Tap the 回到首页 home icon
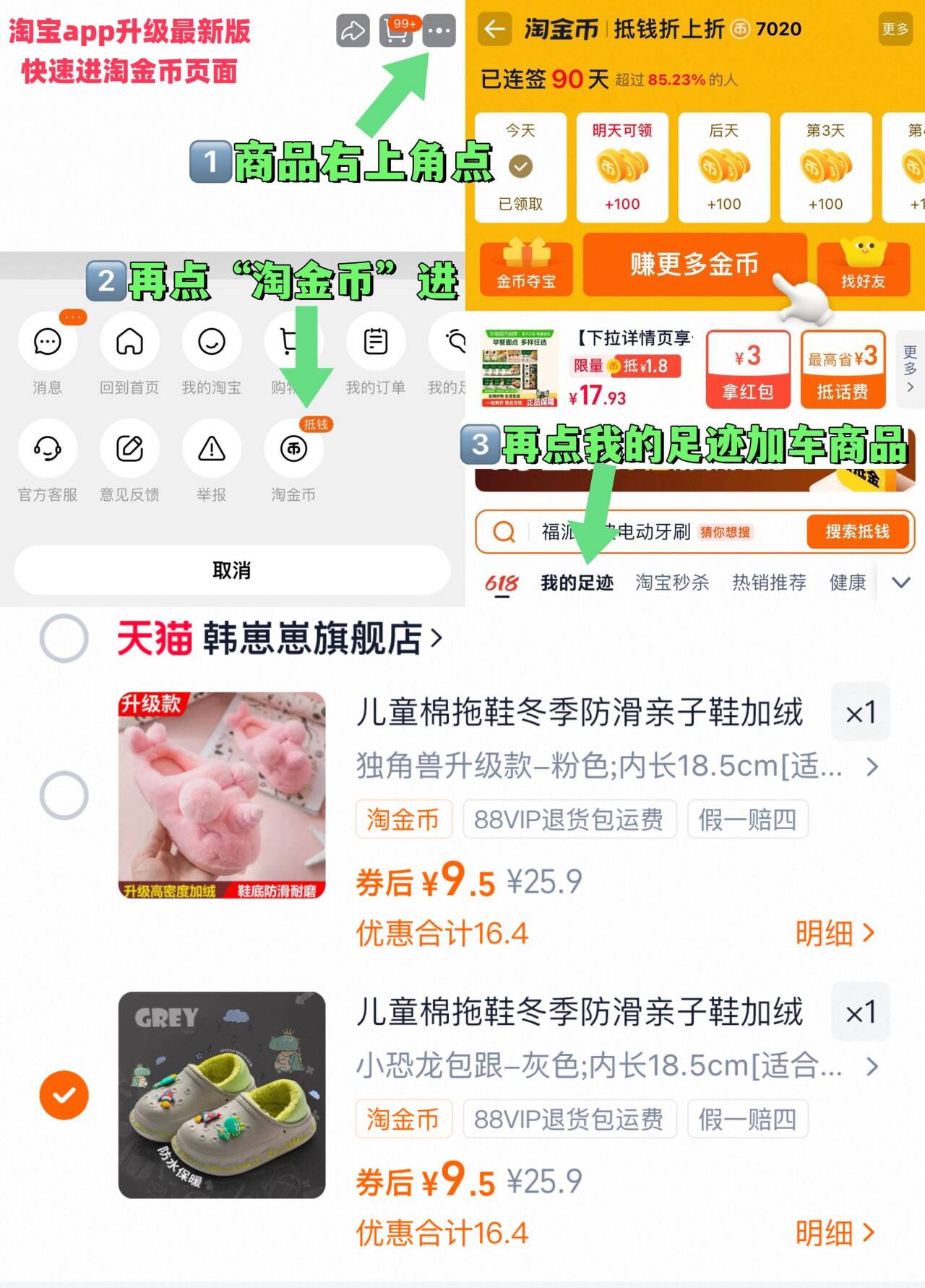 point(129,341)
